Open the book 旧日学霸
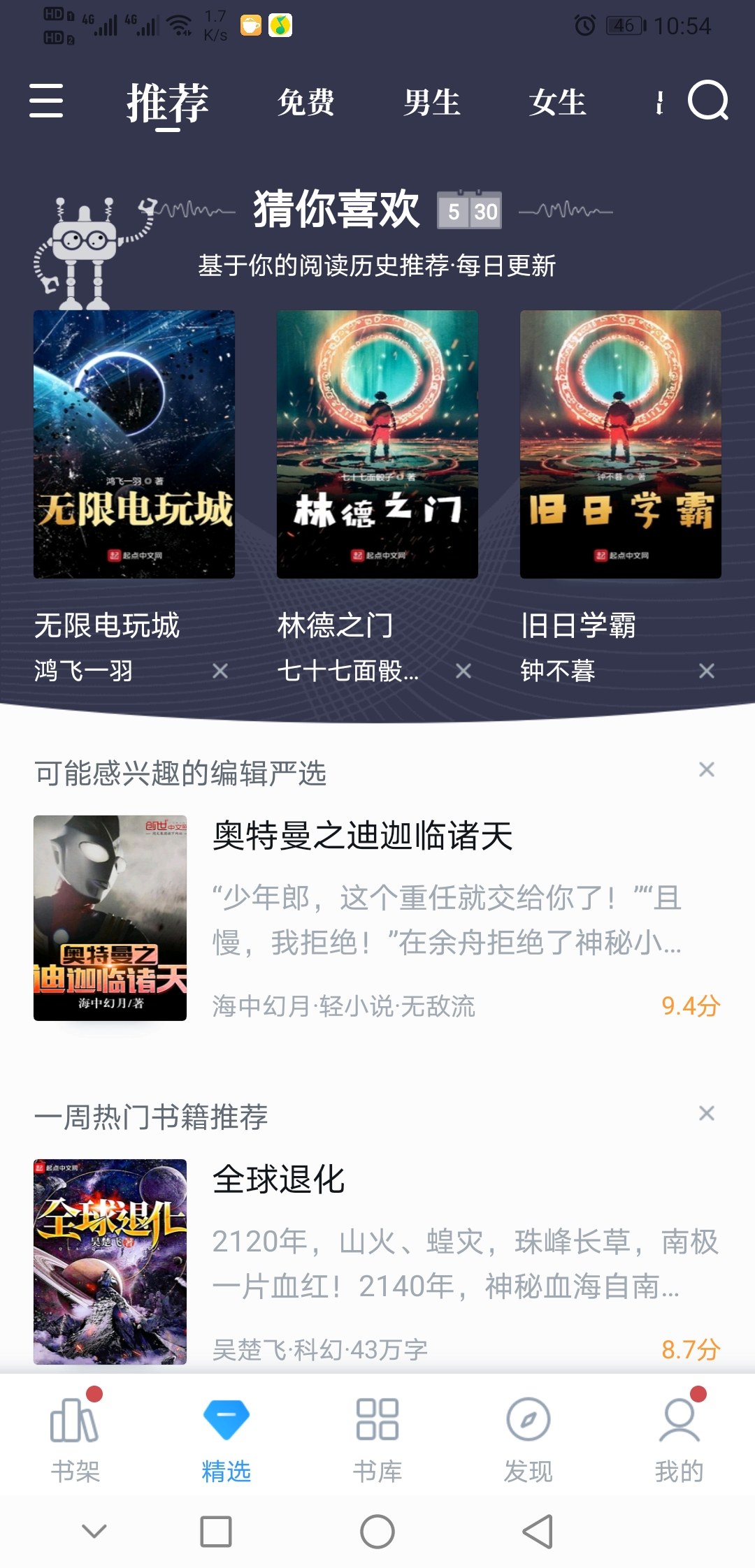 coord(620,444)
